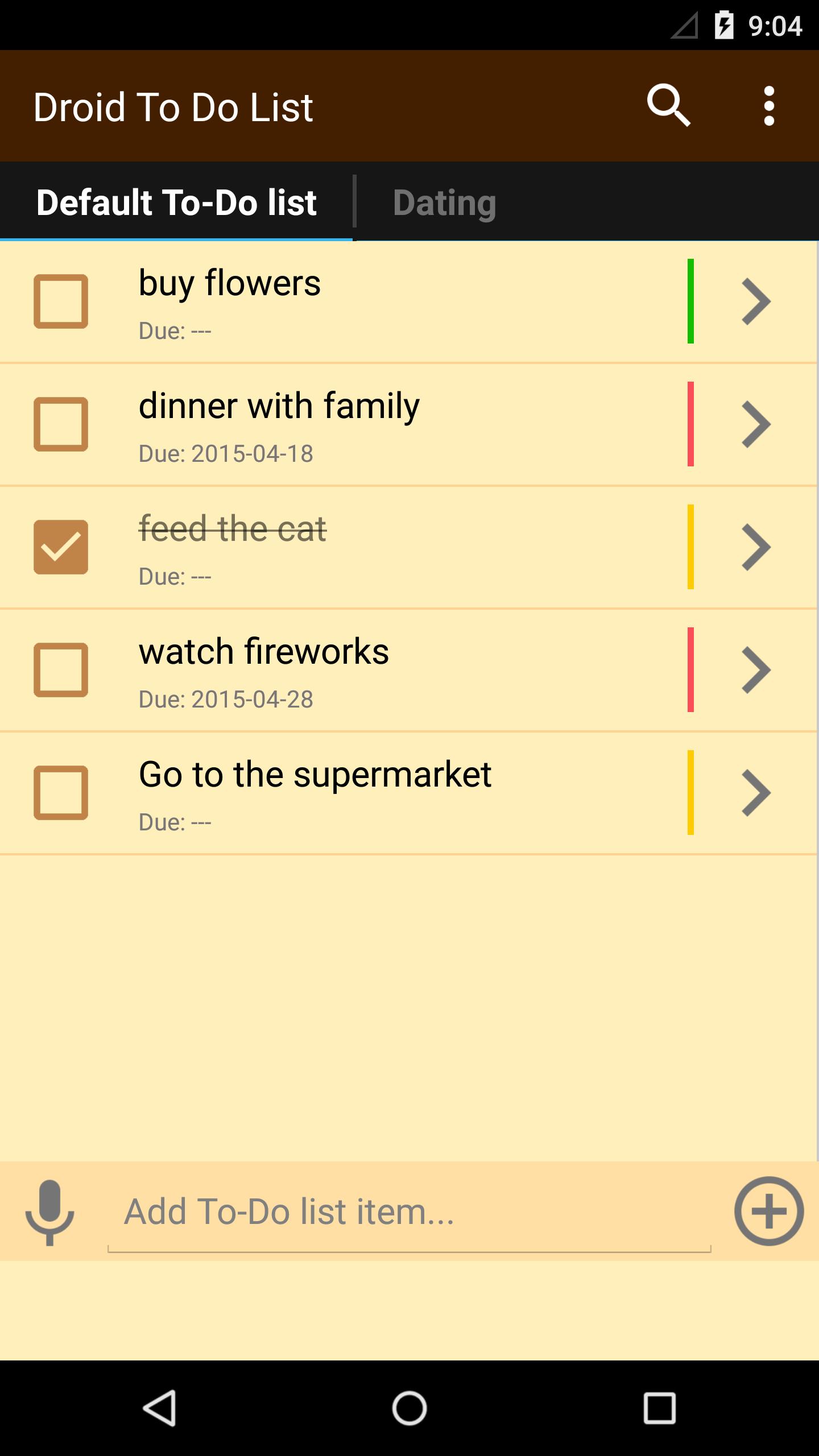Tap the 'Droid To Do List' title
819x1456 pixels.
point(174,106)
